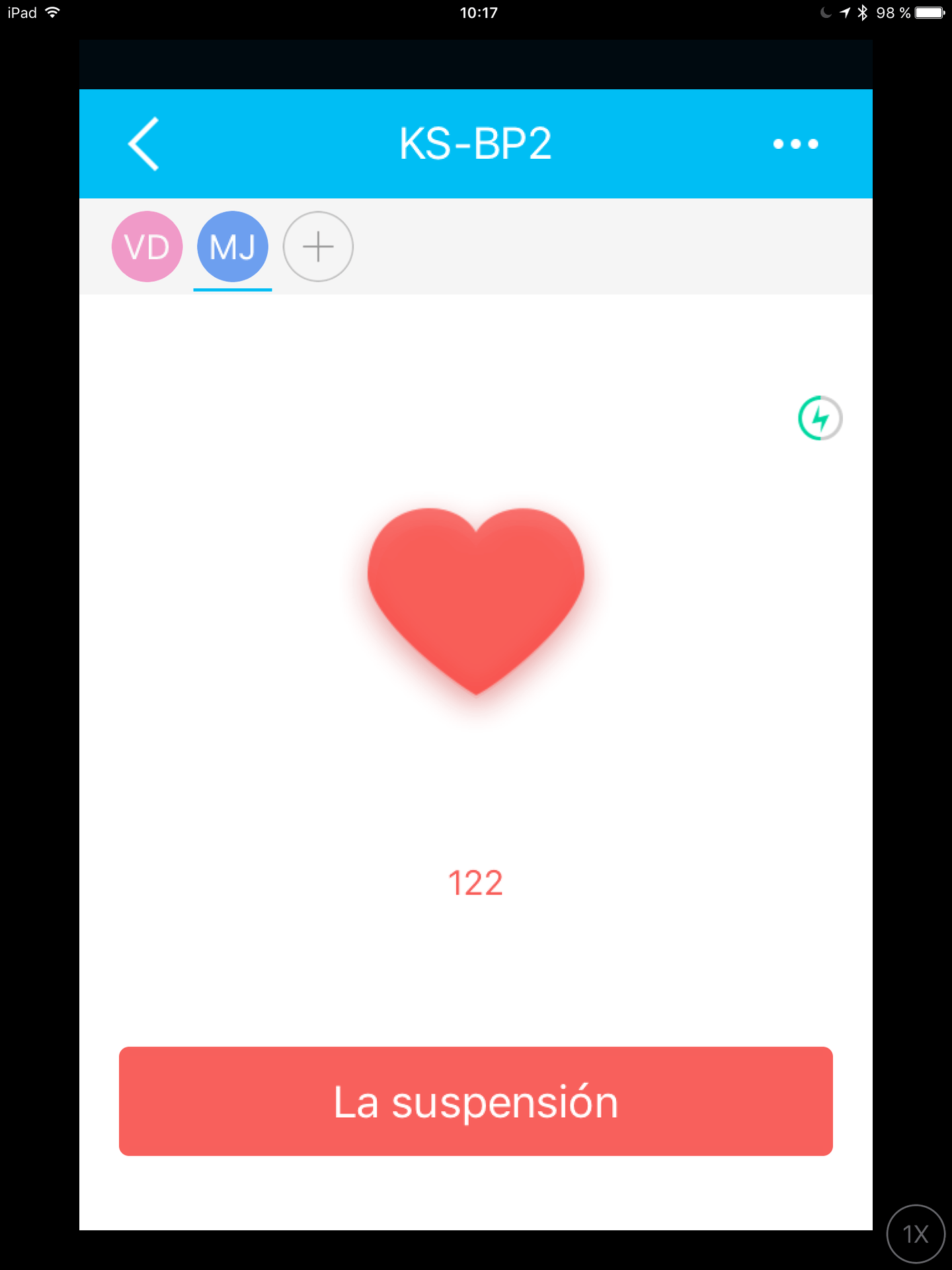Viewport: 952px width, 1270px height.
Task: Tap the La suspensión button
Action: (x=475, y=1101)
